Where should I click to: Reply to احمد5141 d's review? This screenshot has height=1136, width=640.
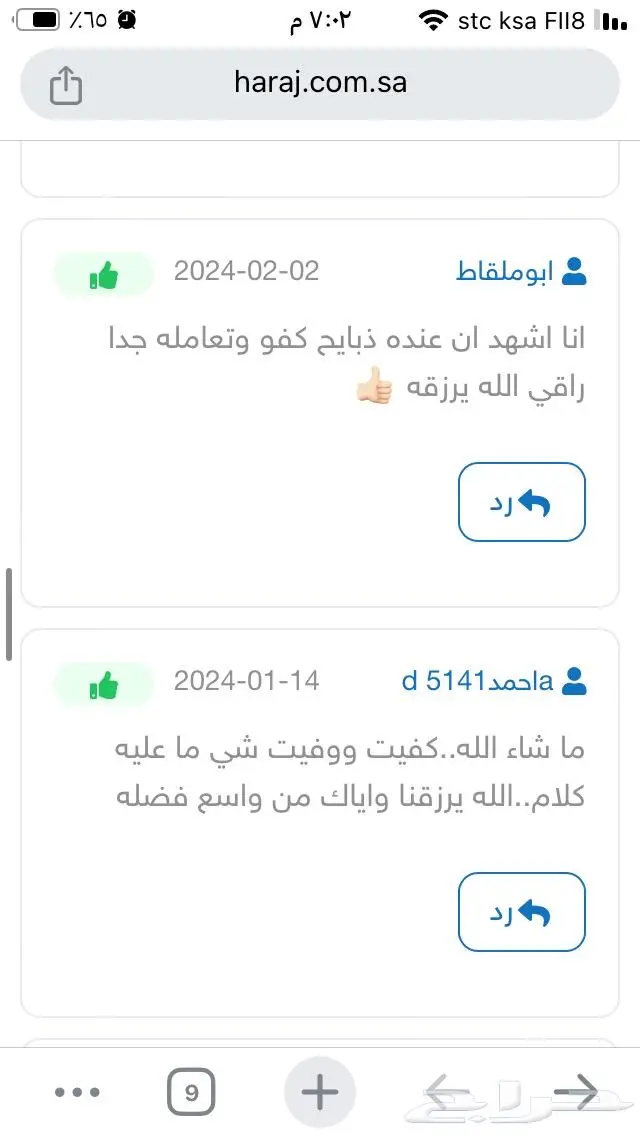pos(521,912)
